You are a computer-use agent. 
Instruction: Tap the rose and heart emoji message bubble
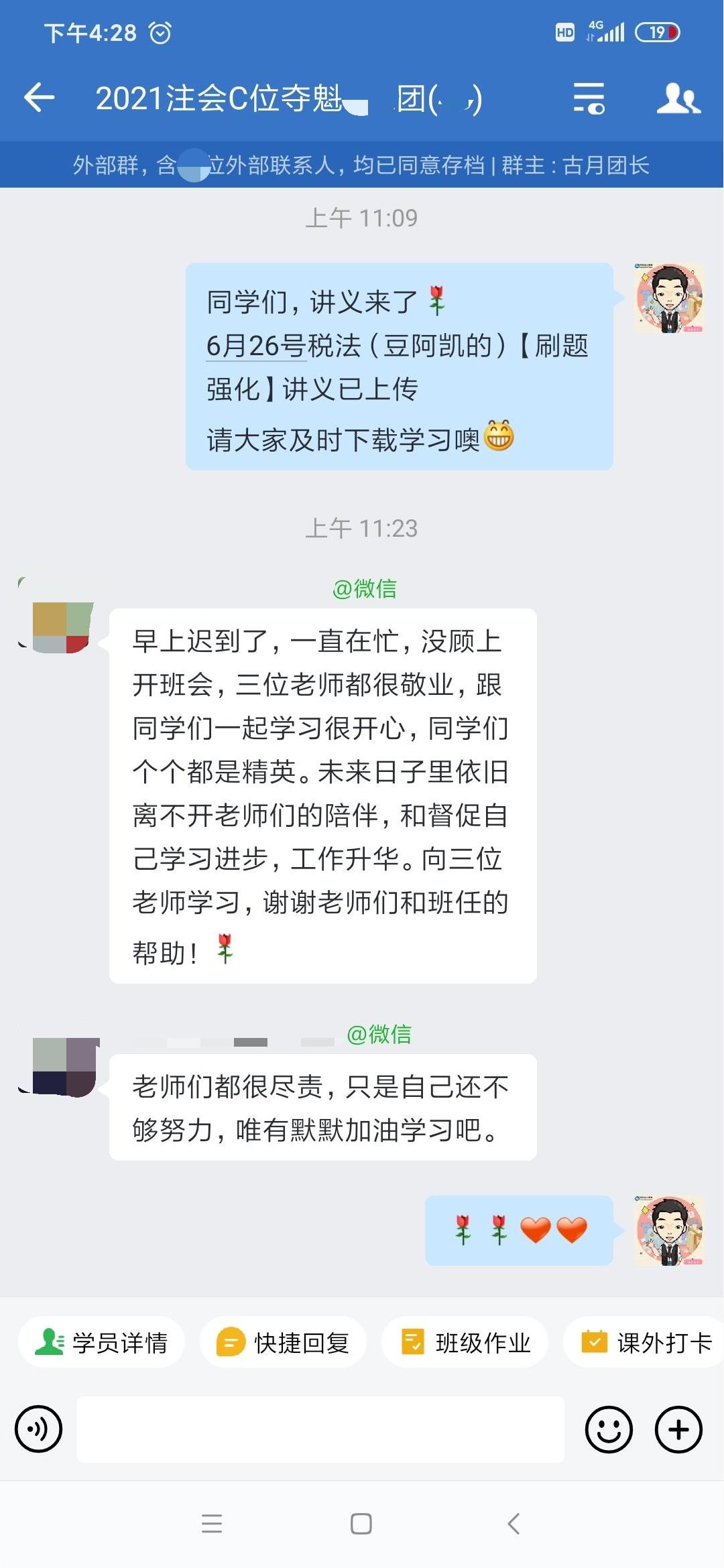pos(518,1231)
